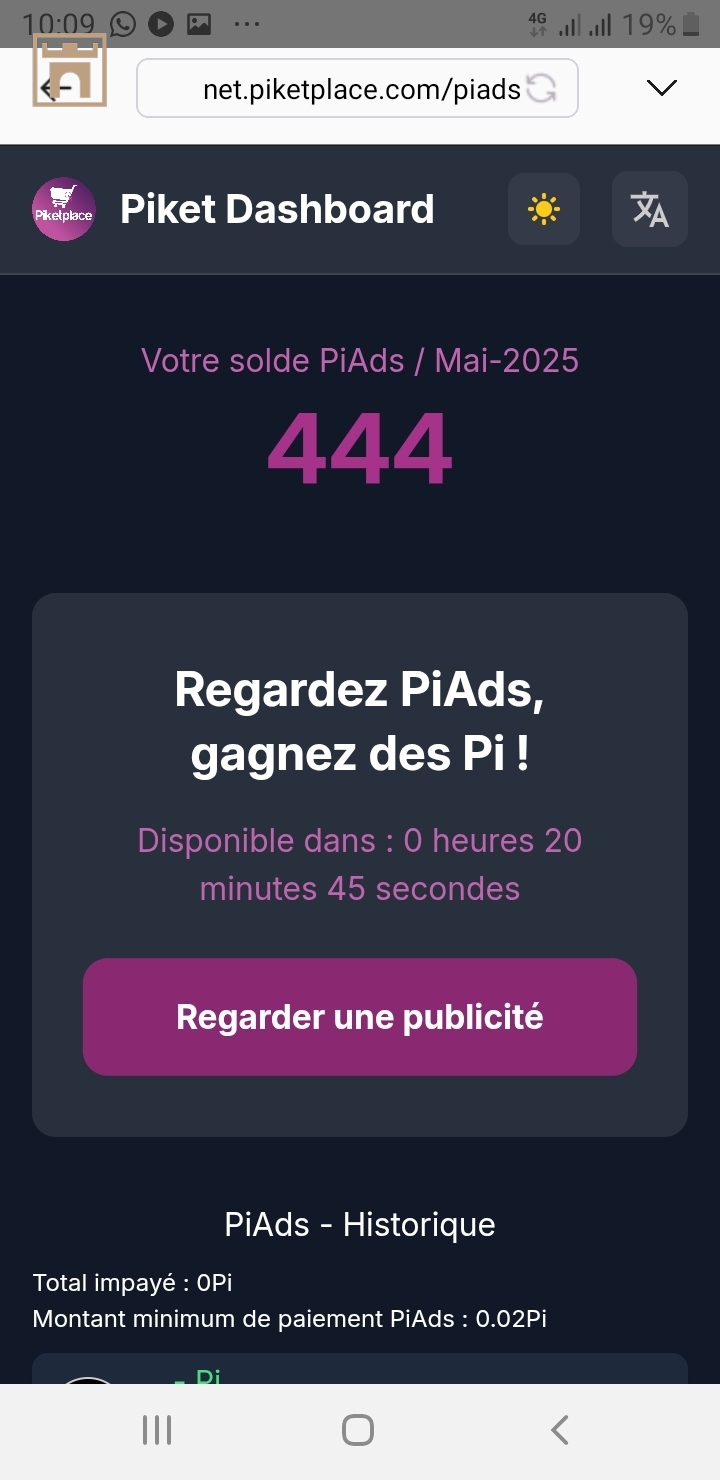Switch to light theme via sun icon
This screenshot has height=1480, width=720.
click(544, 209)
